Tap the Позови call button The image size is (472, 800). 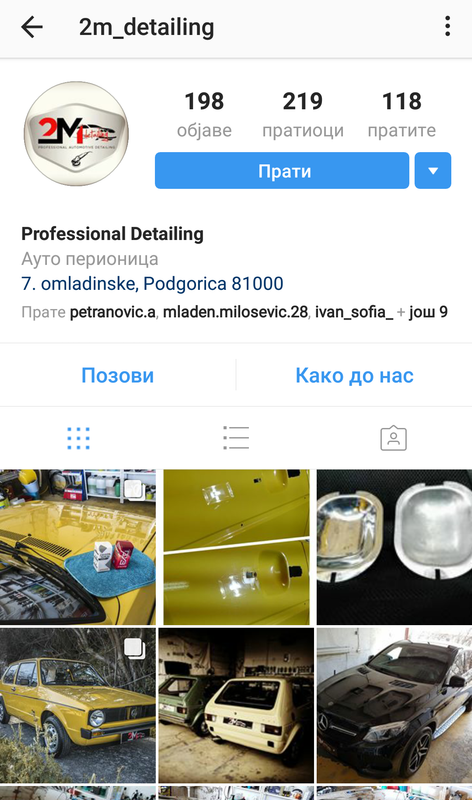[x=117, y=376]
